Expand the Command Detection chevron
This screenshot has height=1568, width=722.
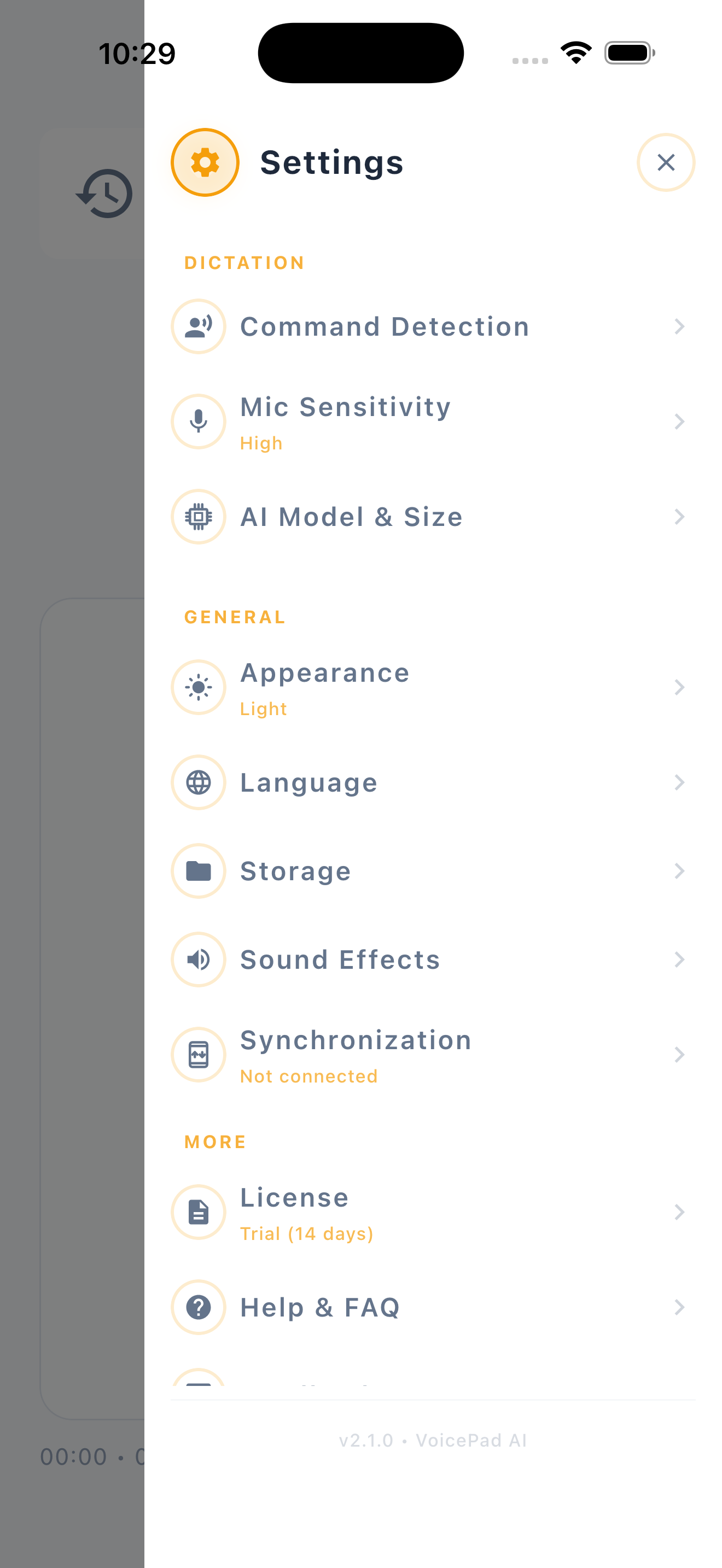pyautogui.click(x=680, y=326)
